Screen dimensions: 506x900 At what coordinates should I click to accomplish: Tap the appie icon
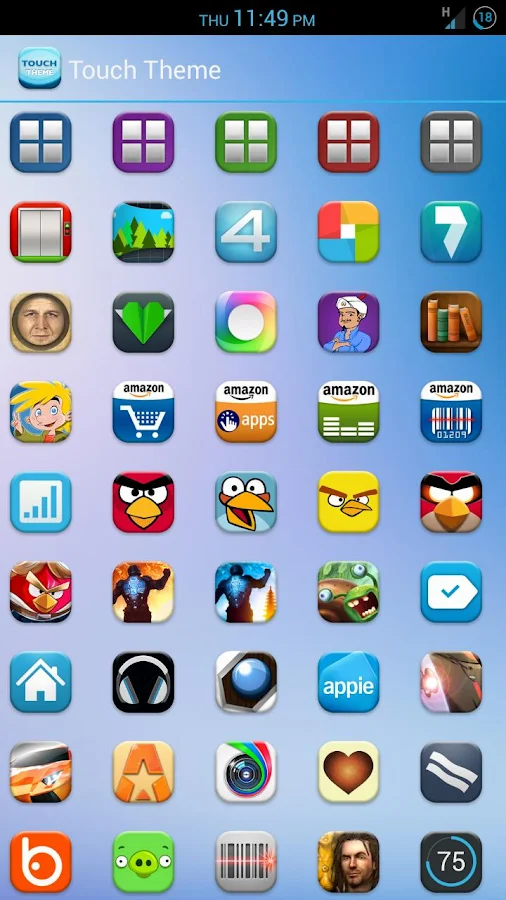pyautogui.click(x=349, y=682)
